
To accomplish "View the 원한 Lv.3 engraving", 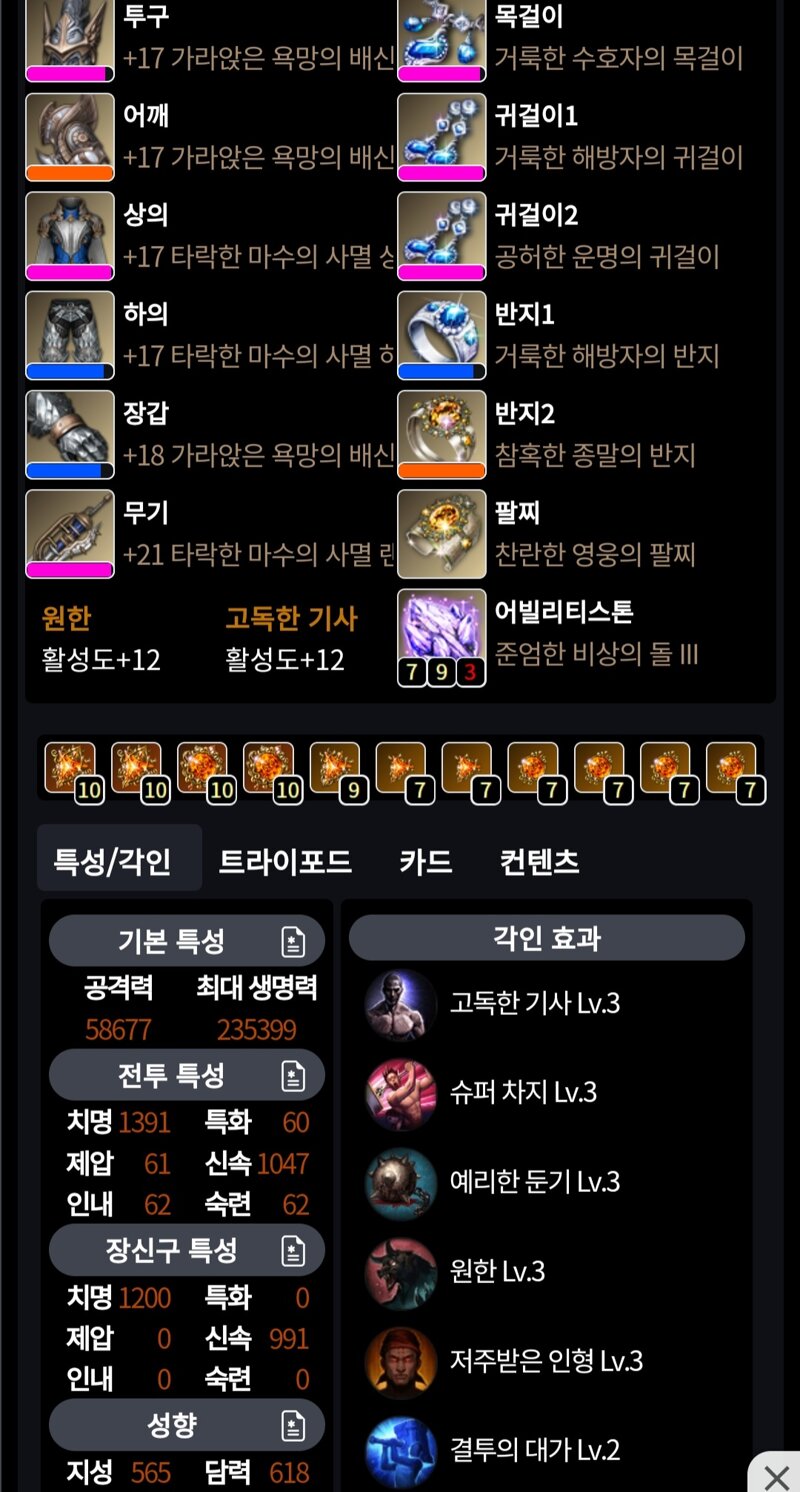I will click(497, 1271).
